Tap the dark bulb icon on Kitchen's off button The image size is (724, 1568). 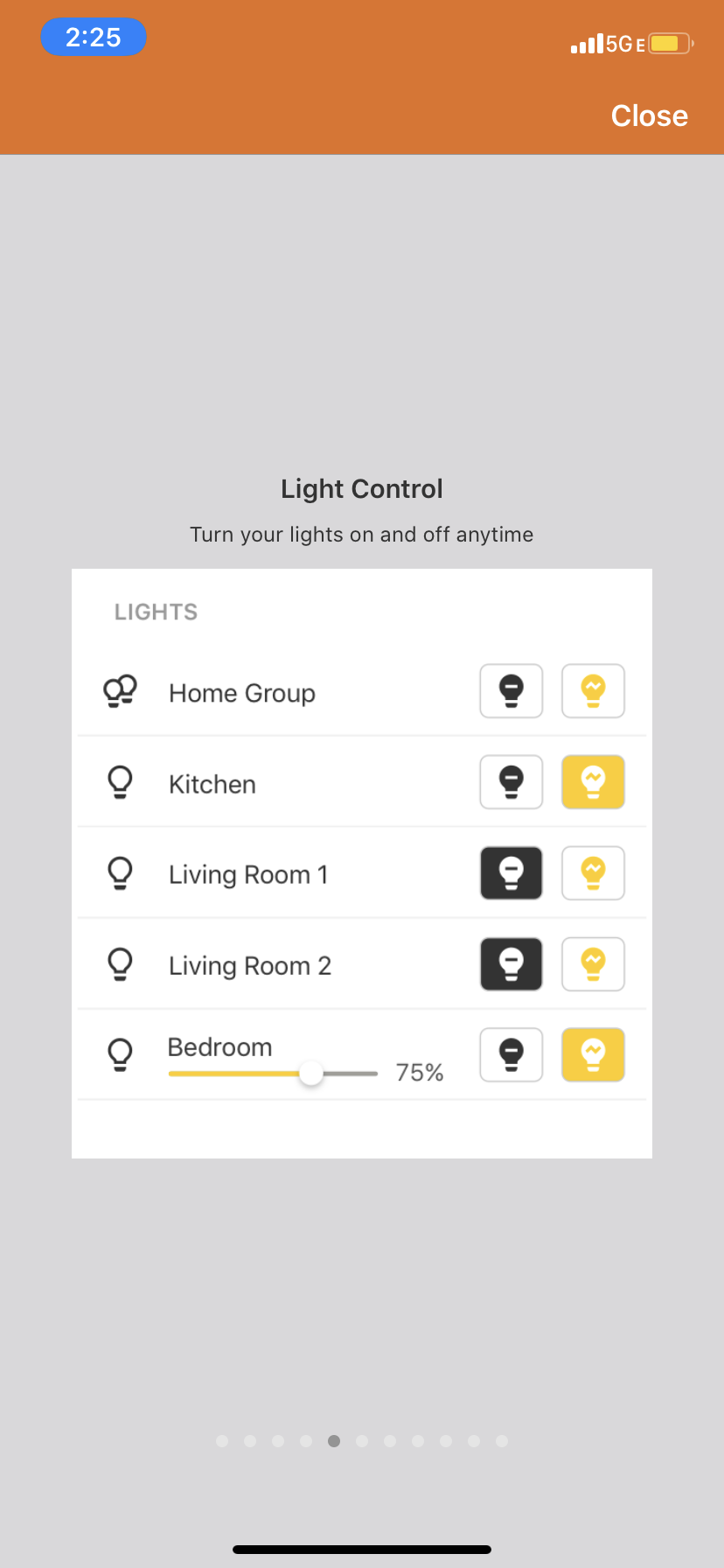pos(511,782)
